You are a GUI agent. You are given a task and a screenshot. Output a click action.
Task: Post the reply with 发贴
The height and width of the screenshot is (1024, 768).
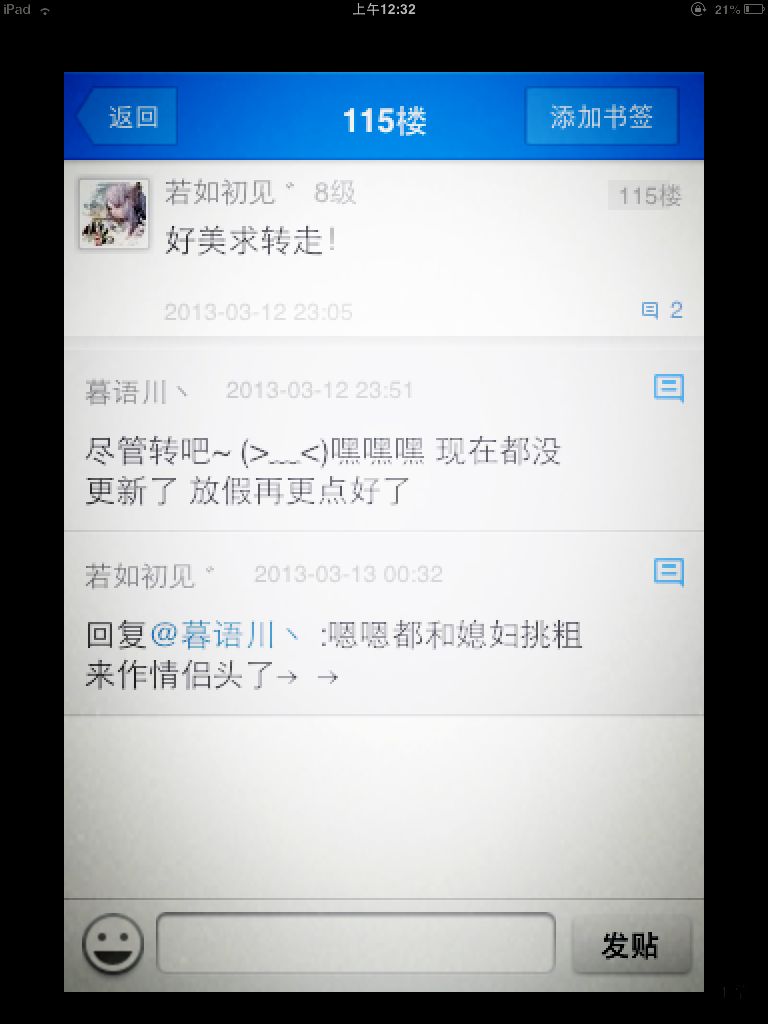pyautogui.click(x=631, y=945)
